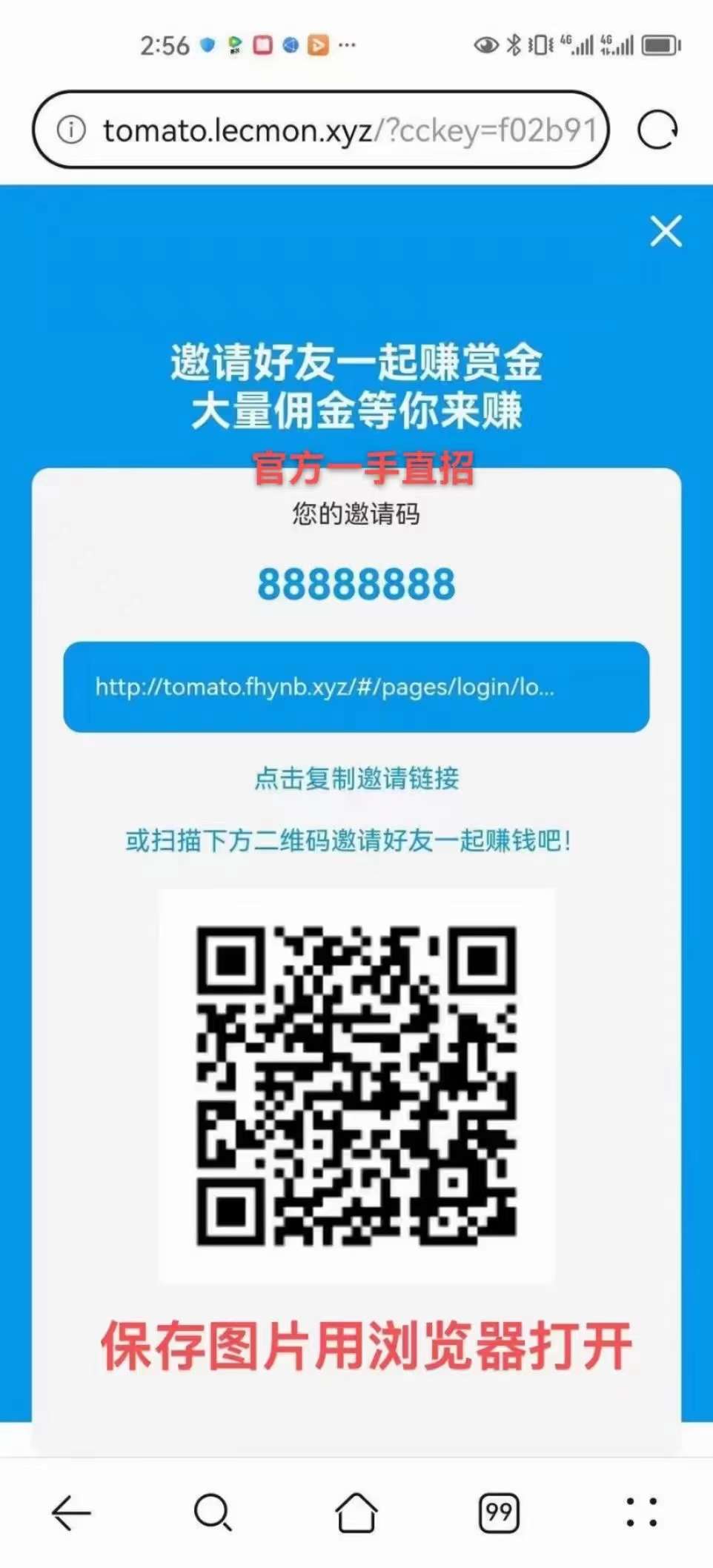View site info icon in address bar
The height and width of the screenshot is (1568, 713).
tap(71, 130)
